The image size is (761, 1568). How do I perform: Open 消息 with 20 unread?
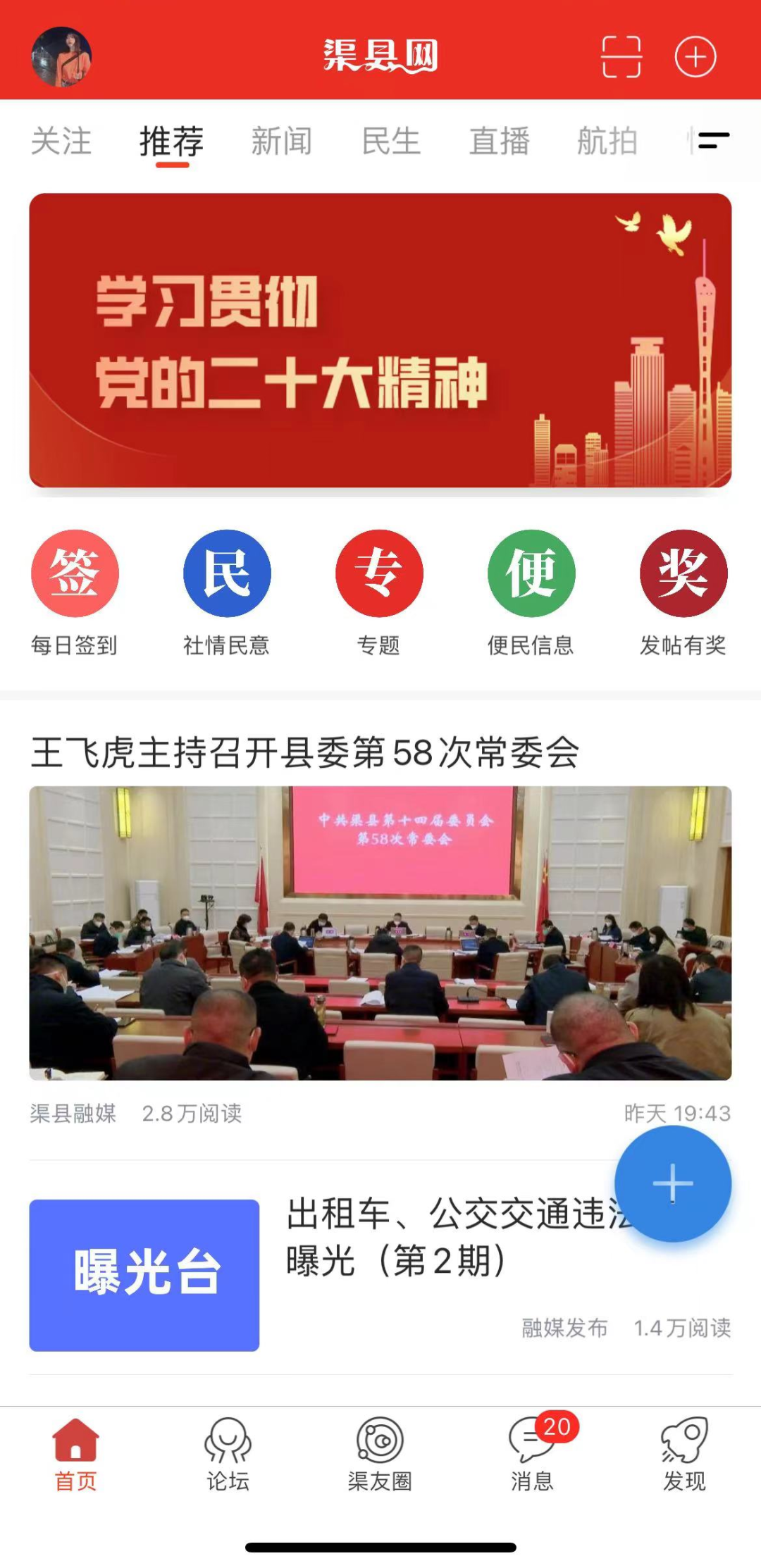tap(533, 1455)
